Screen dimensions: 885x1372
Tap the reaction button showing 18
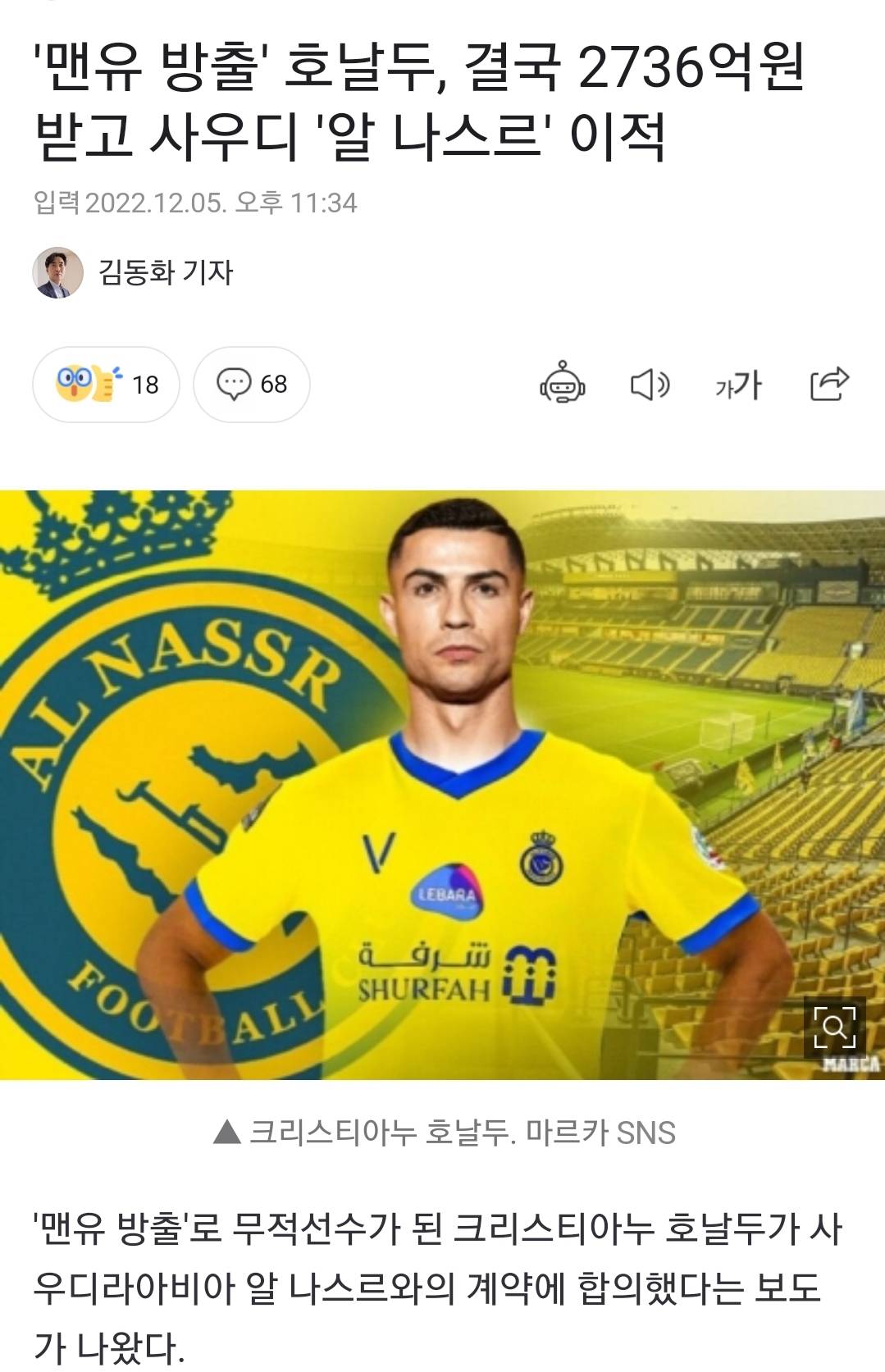point(106,385)
